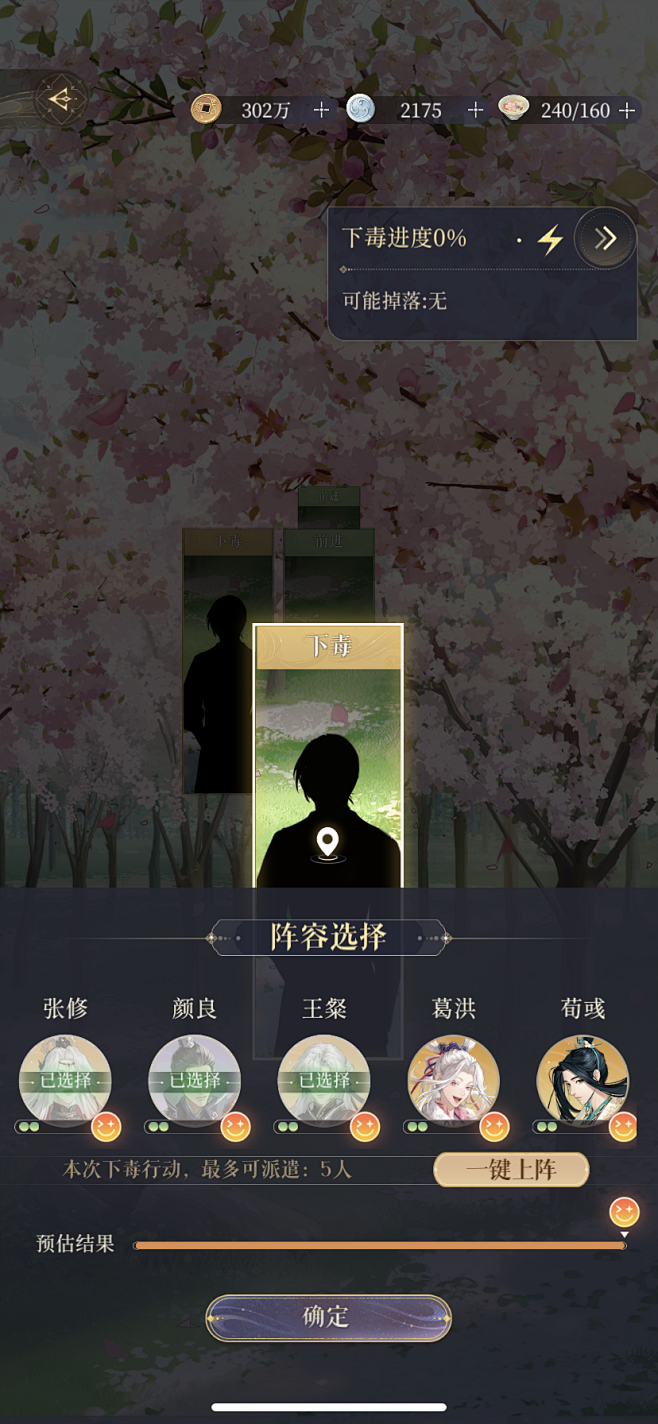Deselect character 张修

click(x=65, y=1080)
